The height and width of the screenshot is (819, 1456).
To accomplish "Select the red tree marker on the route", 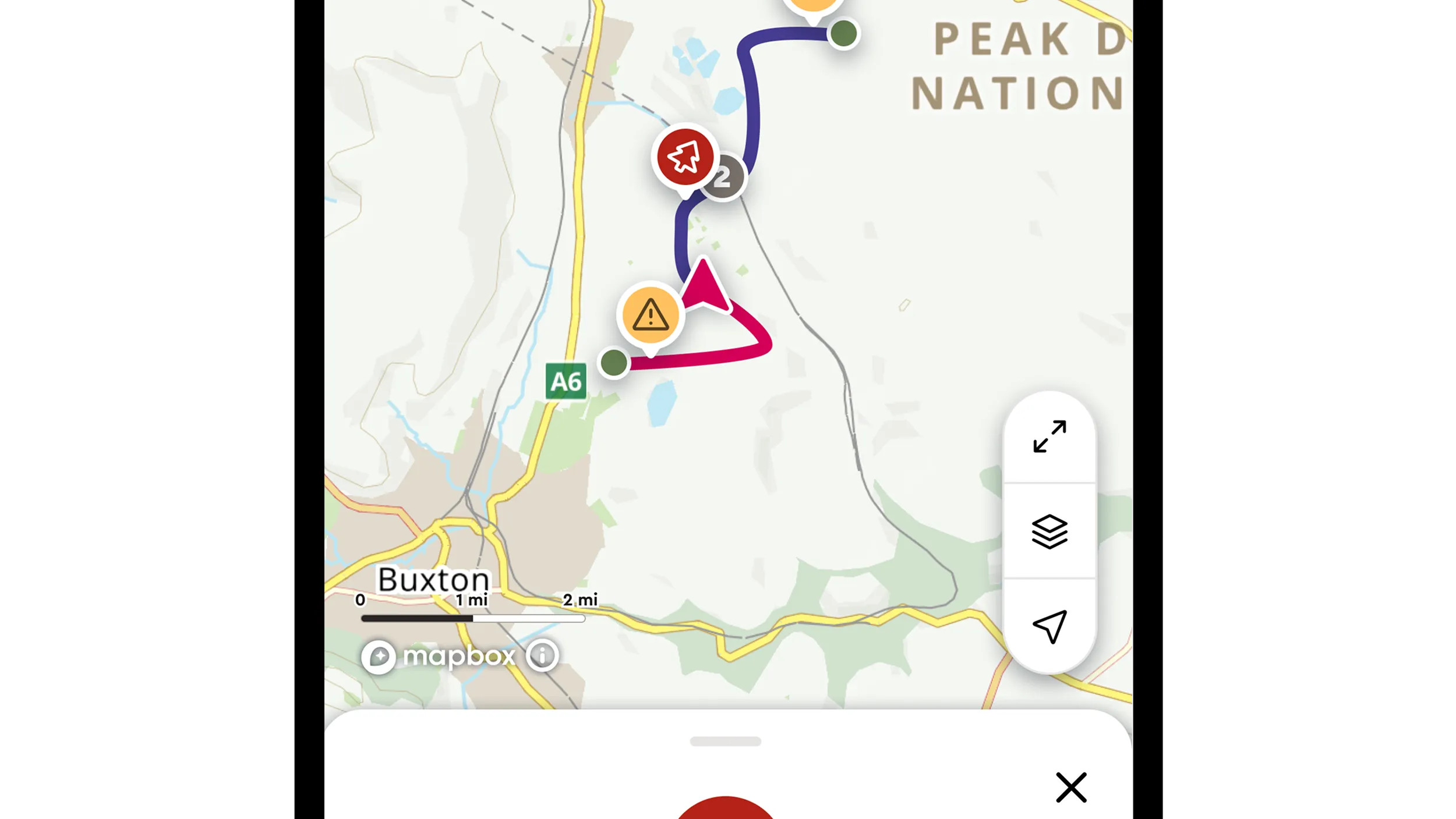I will coord(685,157).
